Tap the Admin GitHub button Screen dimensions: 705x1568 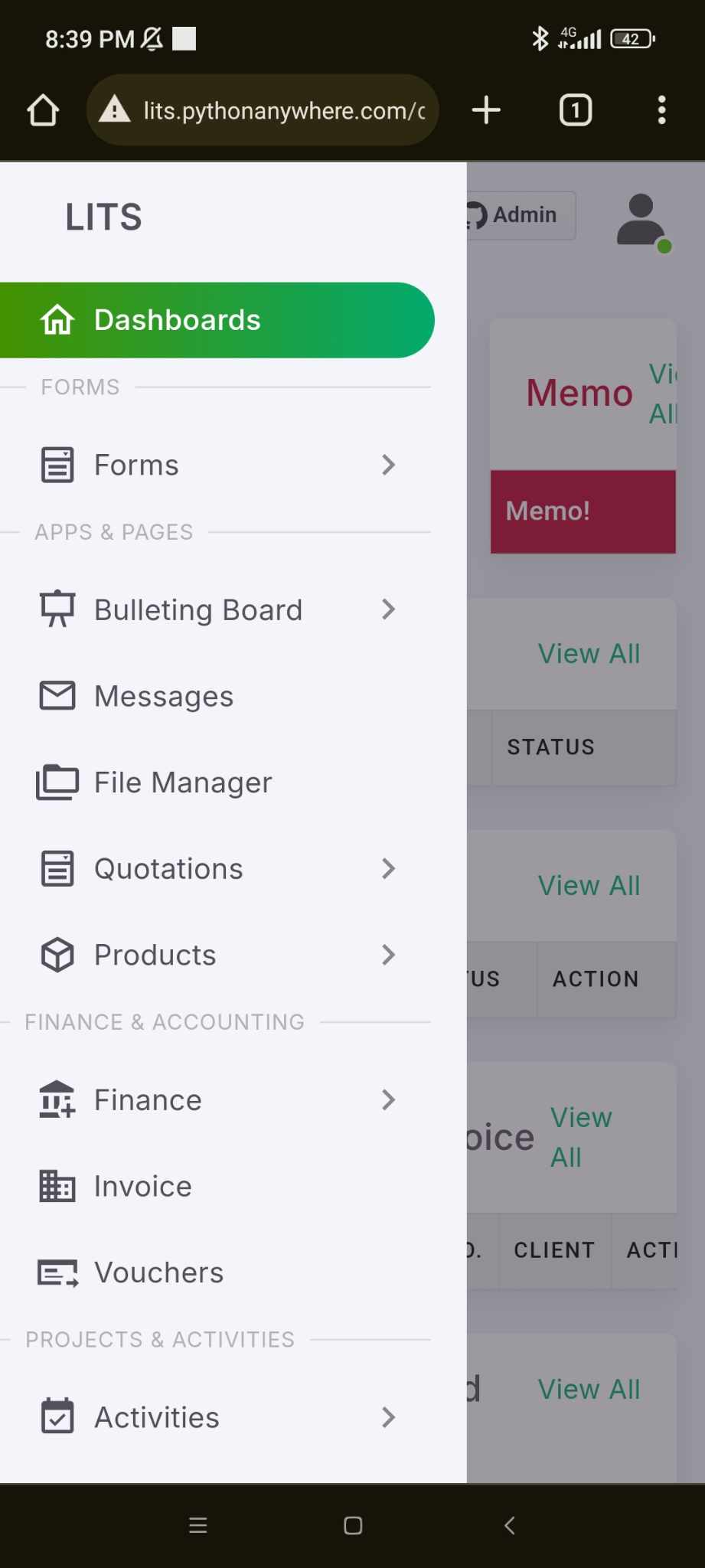521,215
